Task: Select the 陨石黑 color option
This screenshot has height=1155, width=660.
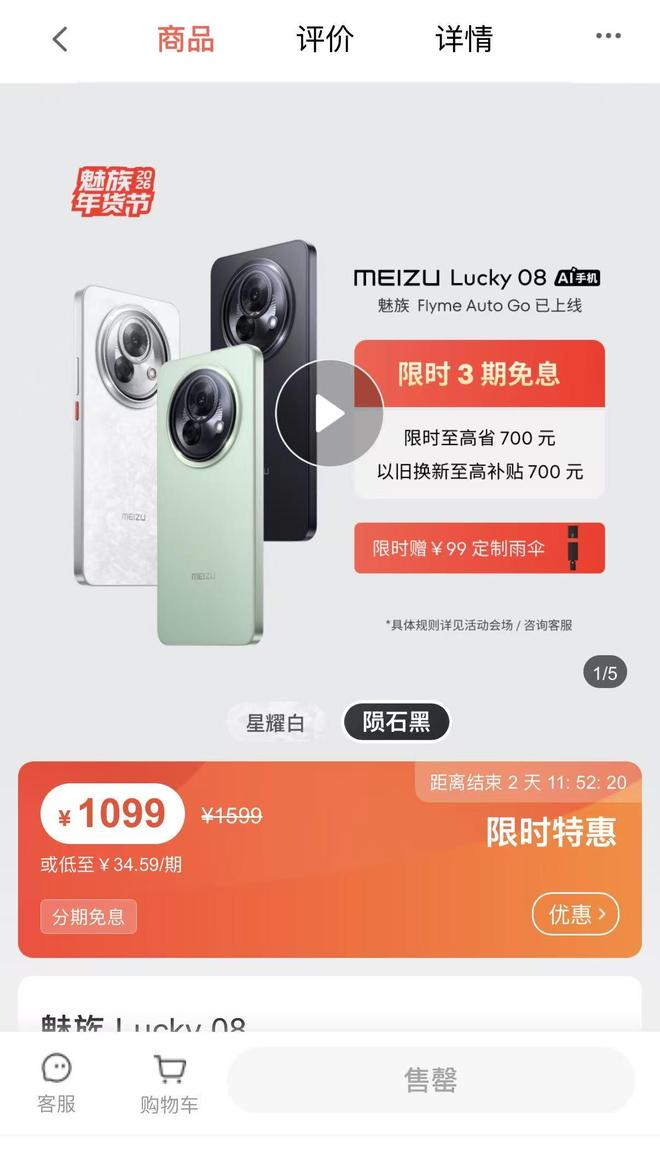Action: (396, 722)
